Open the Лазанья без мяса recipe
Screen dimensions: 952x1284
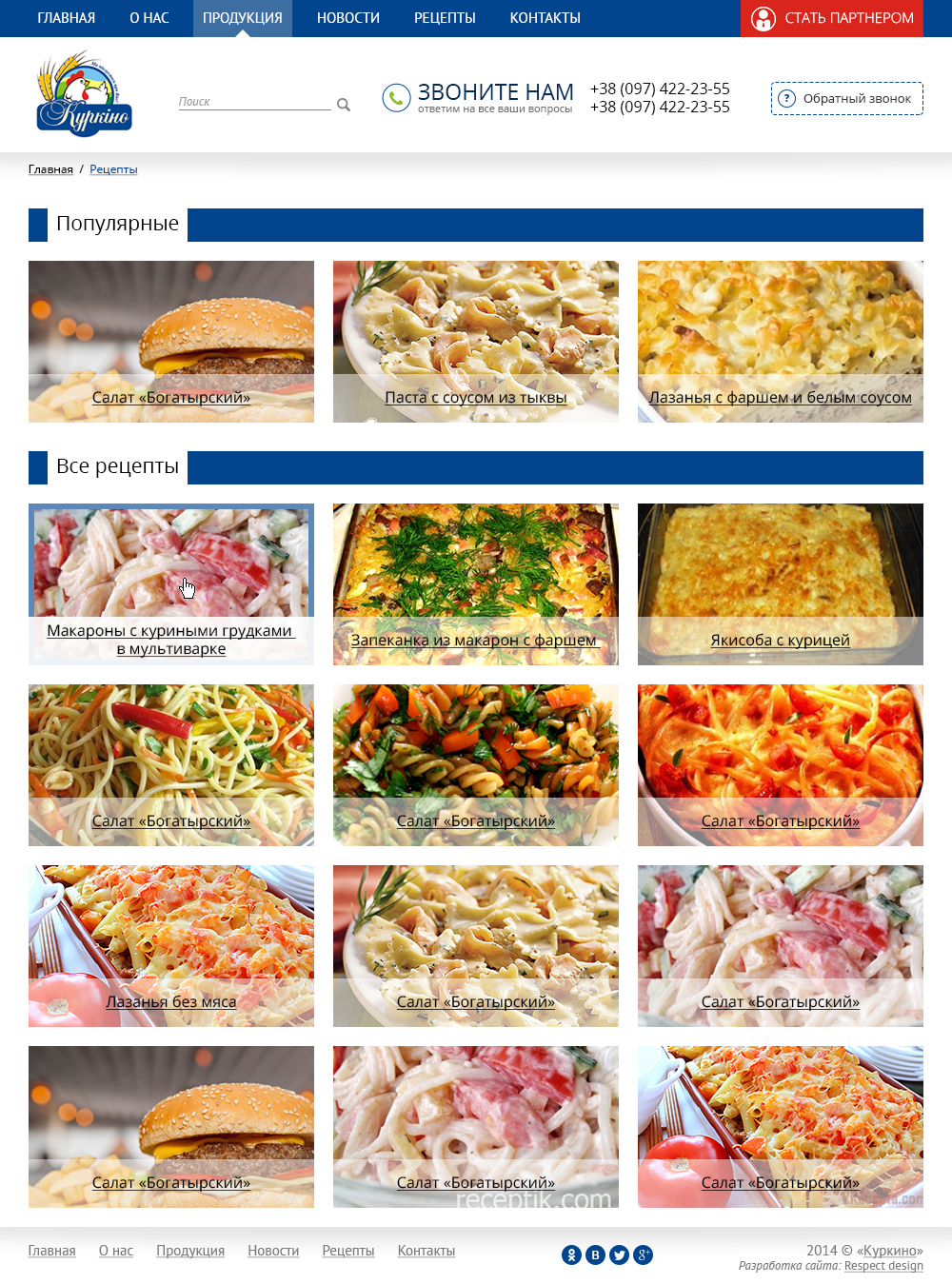click(170, 1001)
